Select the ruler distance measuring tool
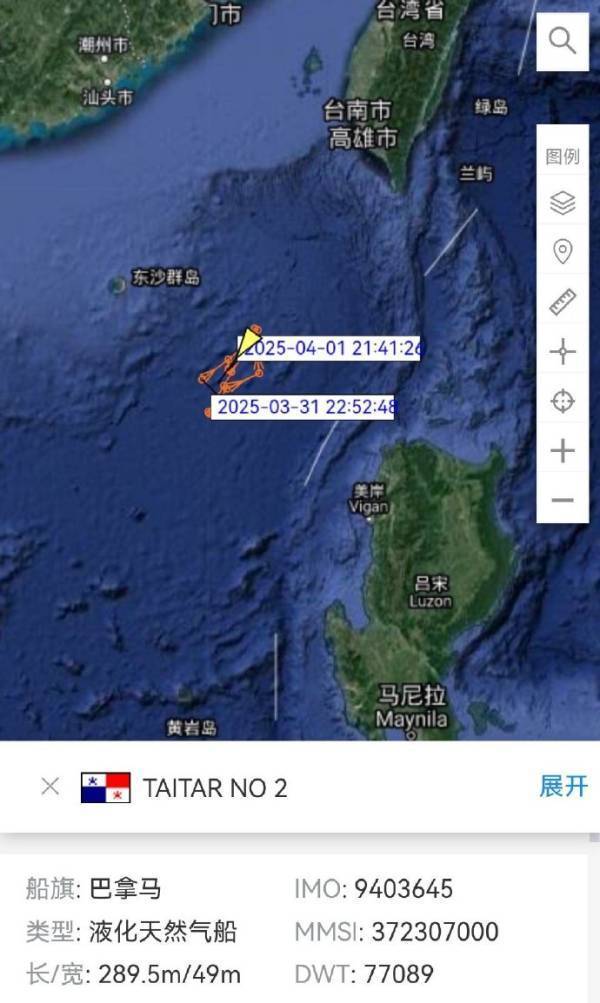The height and width of the screenshot is (1003, 600). pos(563,302)
